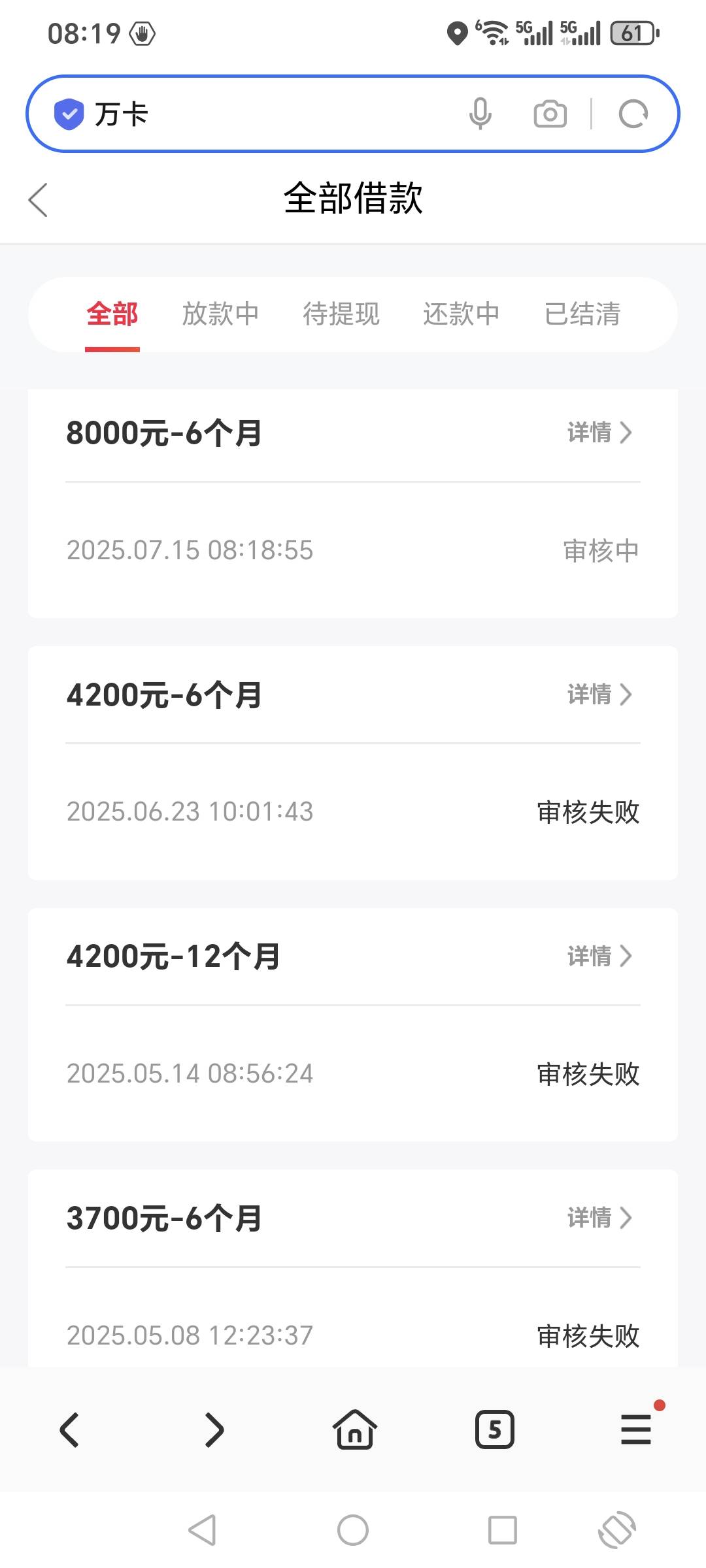
Task: Tap the system recent apps square button
Action: coord(503,1530)
